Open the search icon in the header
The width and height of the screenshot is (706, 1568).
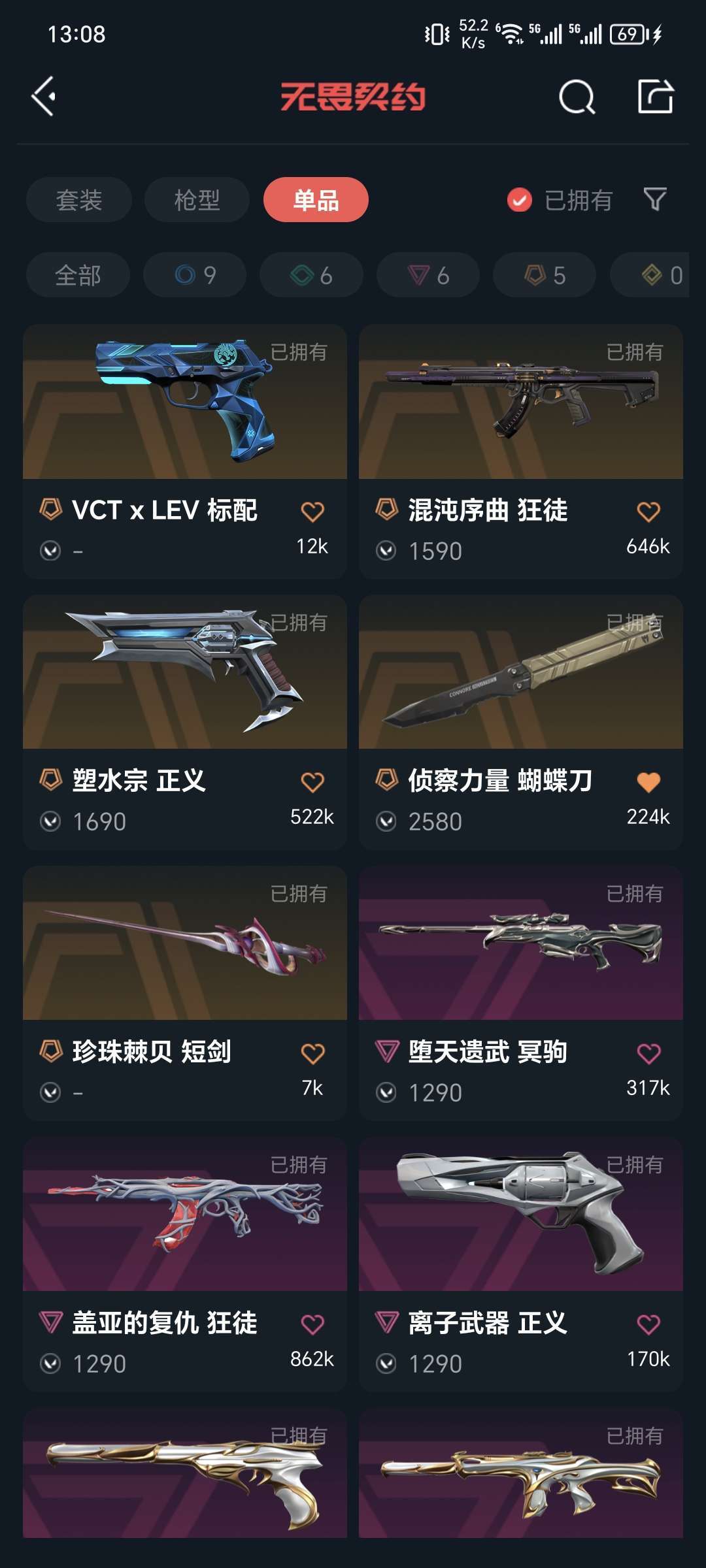pyautogui.click(x=577, y=98)
